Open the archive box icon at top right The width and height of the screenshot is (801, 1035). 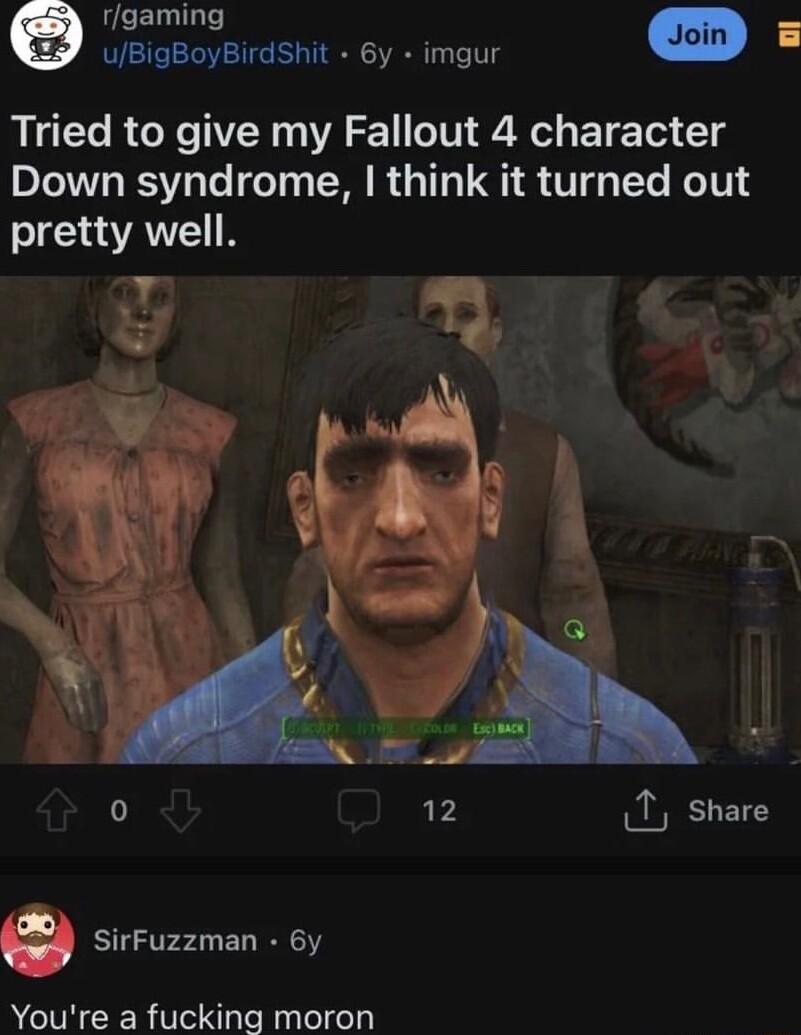click(x=786, y=33)
